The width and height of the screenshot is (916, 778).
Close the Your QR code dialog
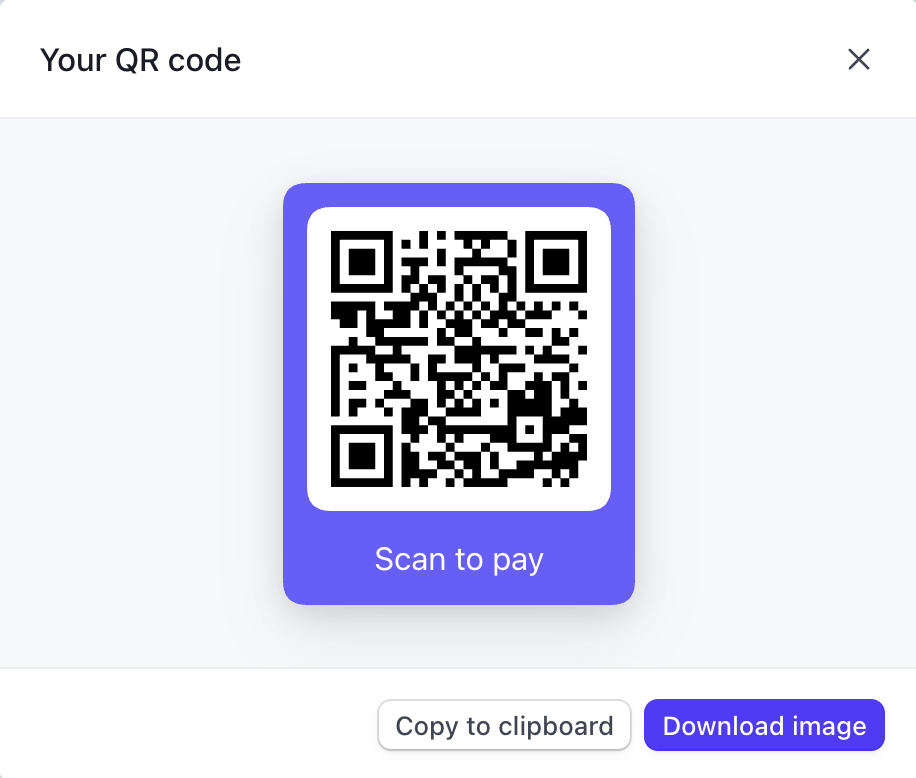(x=858, y=60)
